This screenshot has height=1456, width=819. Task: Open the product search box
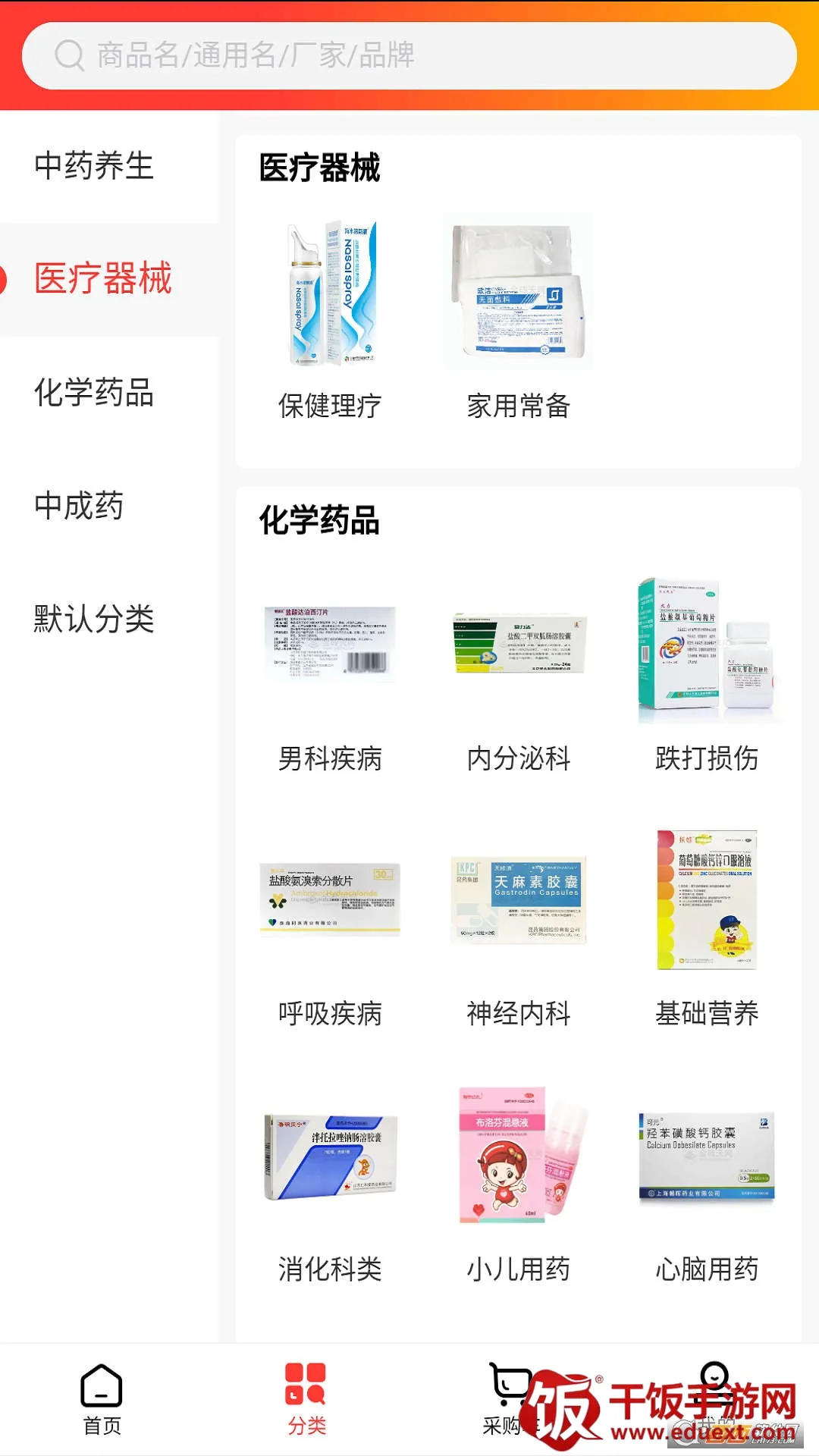tap(409, 55)
